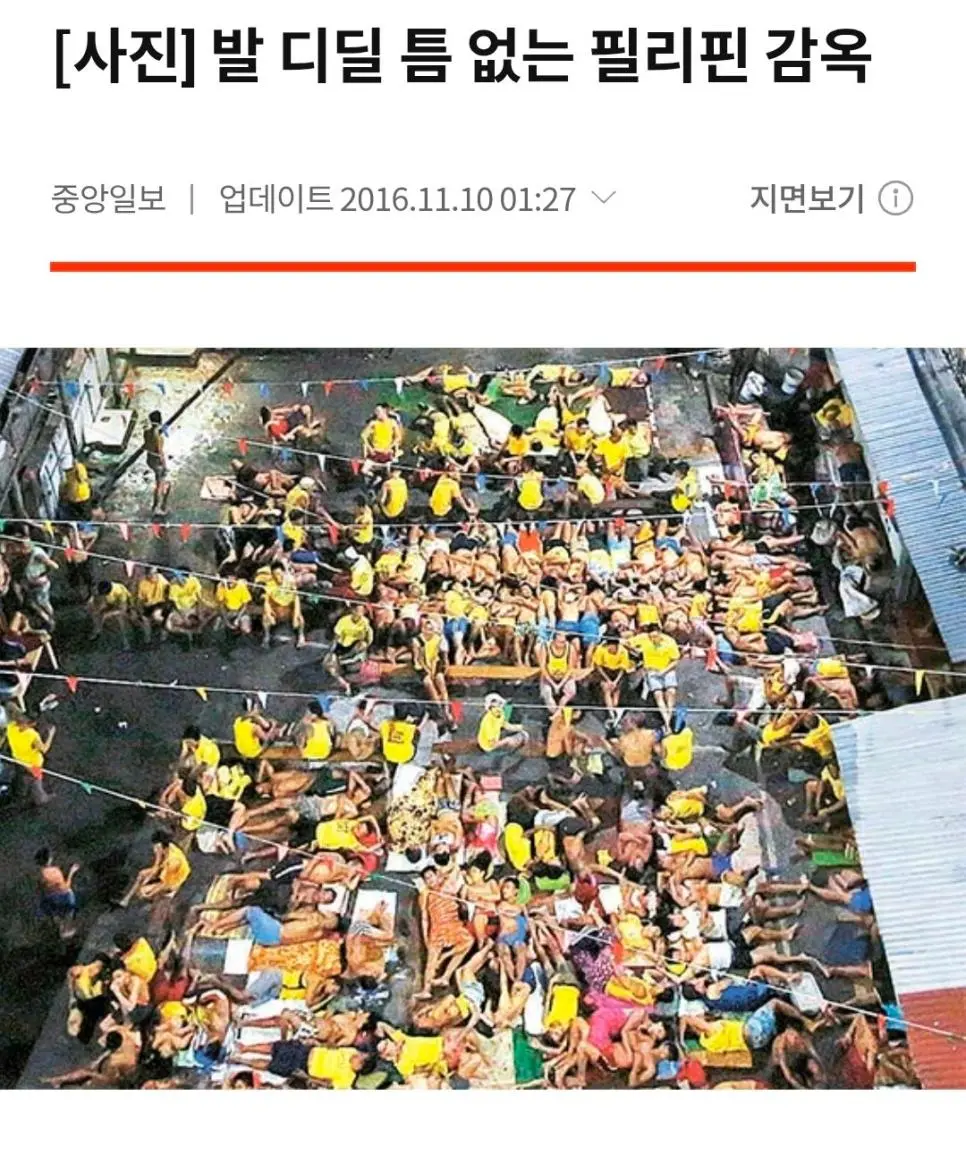Open 지면보기 print view
966x1154 pixels.
[806, 198]
